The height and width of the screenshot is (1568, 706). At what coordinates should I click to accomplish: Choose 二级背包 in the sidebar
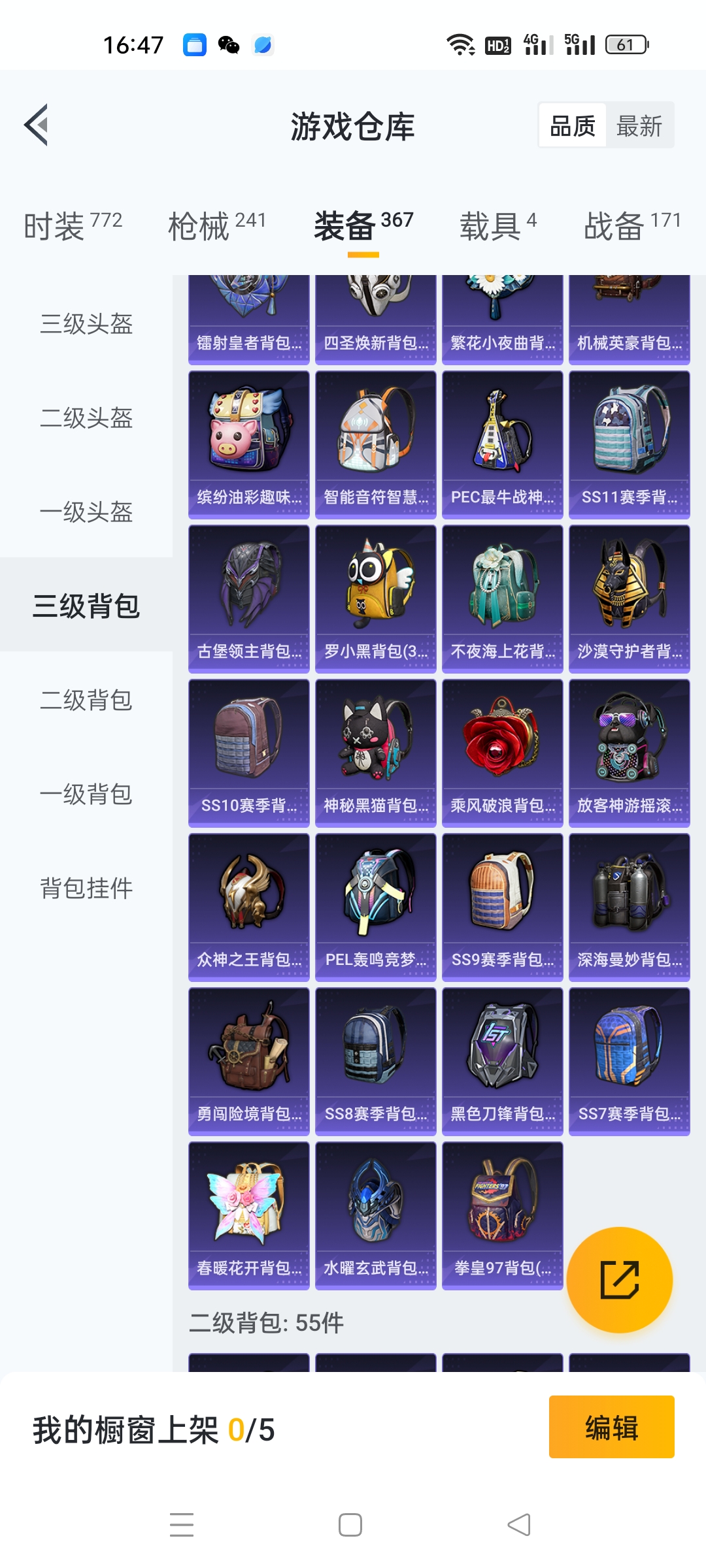pos(86,700)
